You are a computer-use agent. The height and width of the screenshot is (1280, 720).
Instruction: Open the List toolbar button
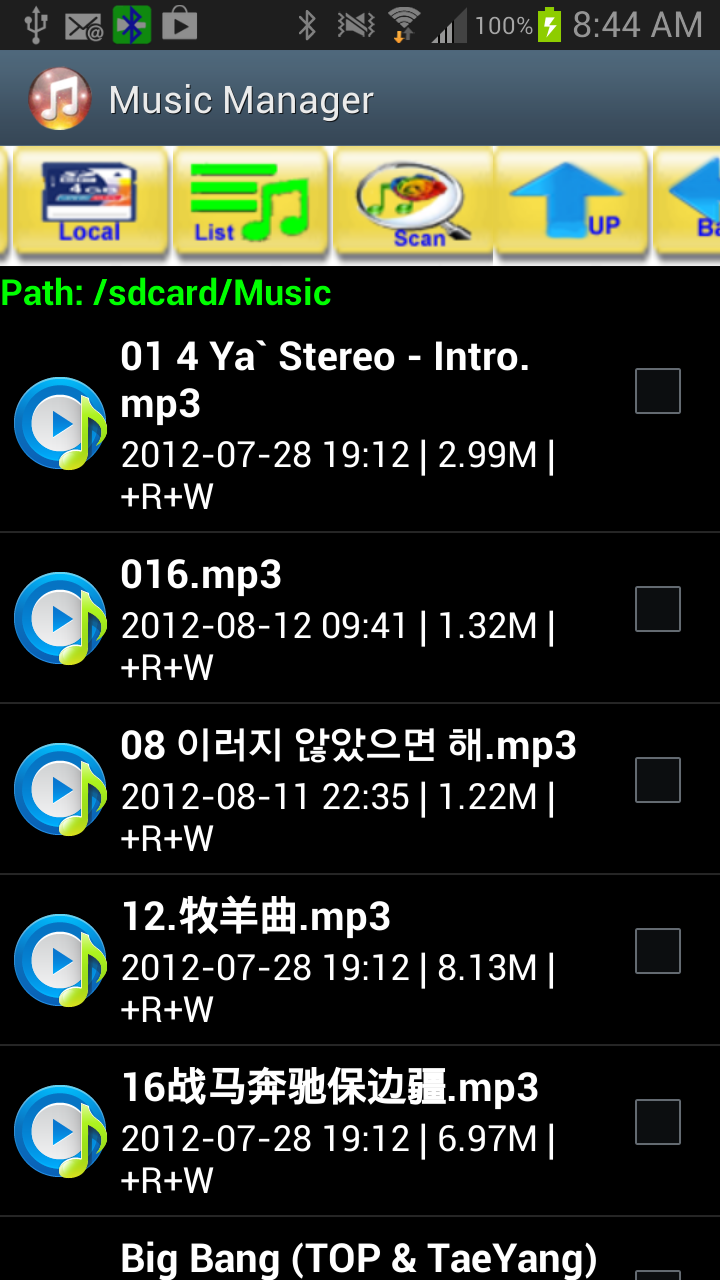tap(250, 204)
